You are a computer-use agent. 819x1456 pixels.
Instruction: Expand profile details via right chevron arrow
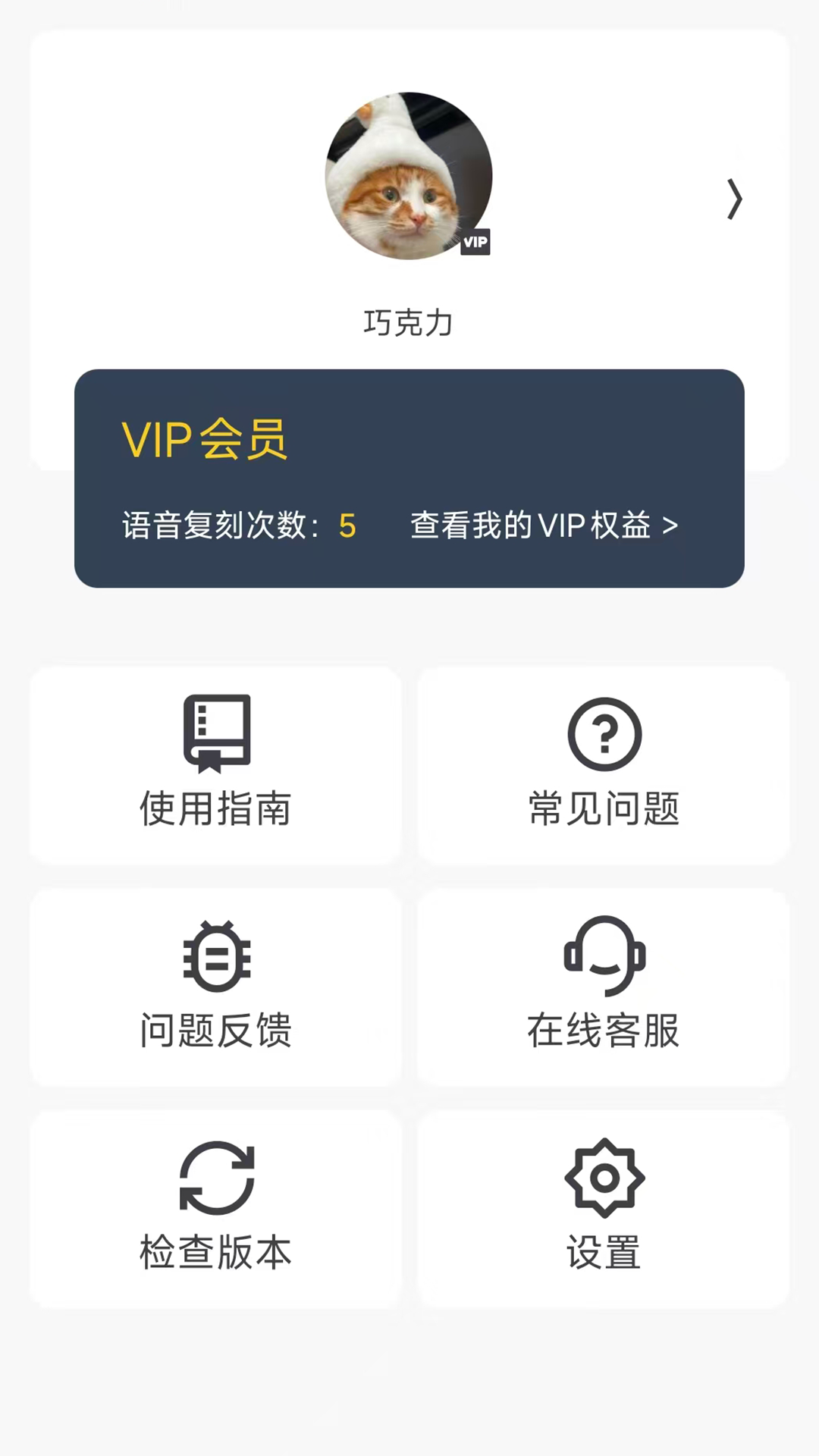pos(733,199)
